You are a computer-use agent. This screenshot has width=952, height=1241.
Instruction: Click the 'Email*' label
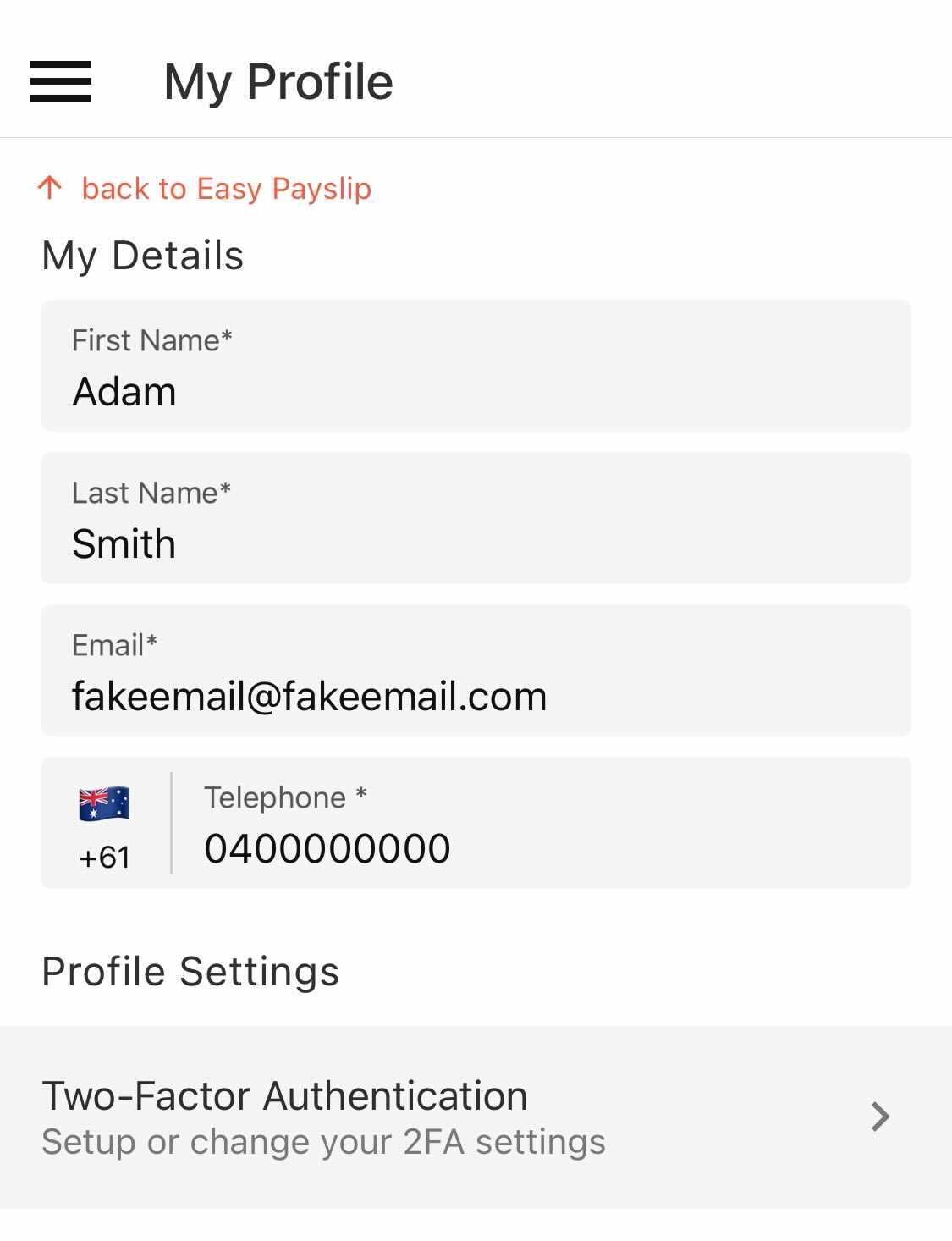click(x=114, y=644)
